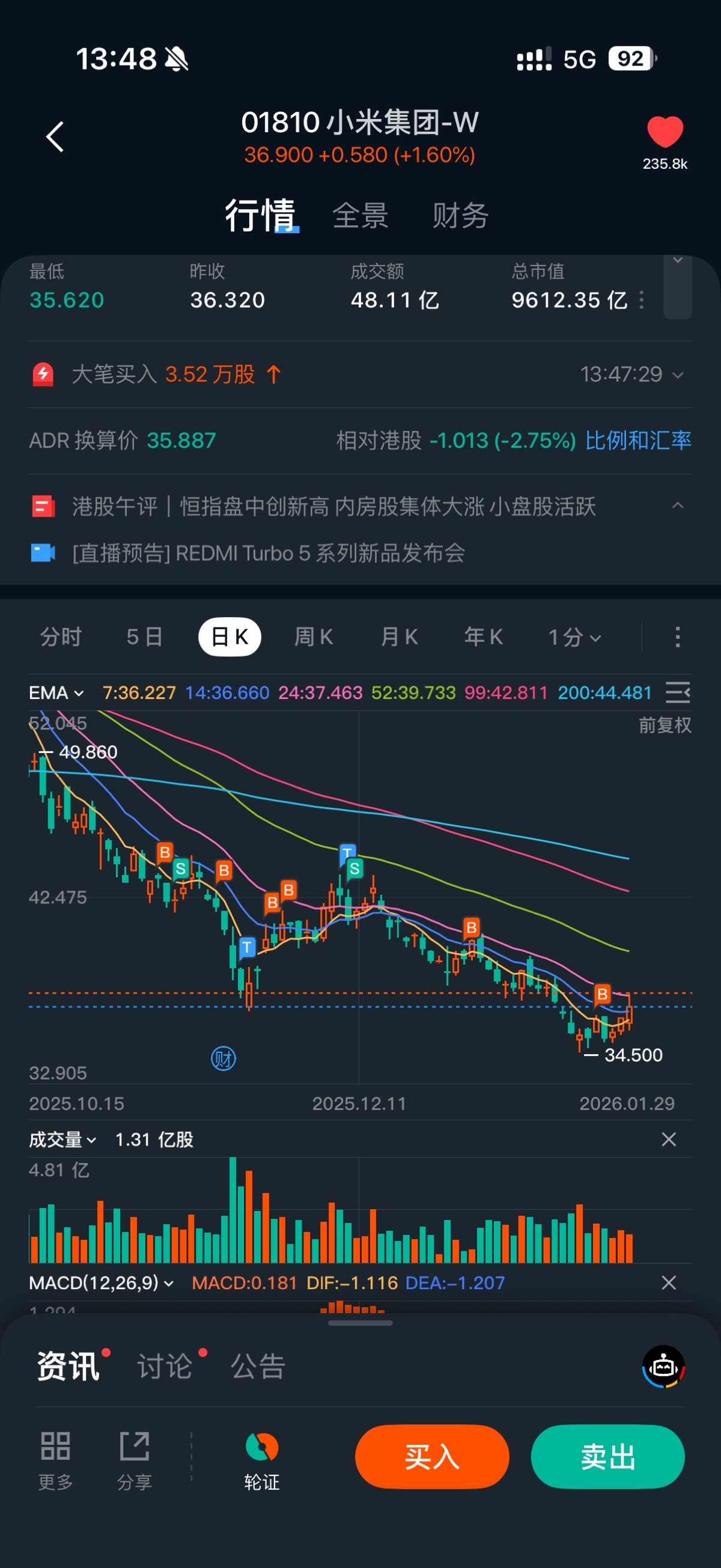
Task: Switch to the 全景 tab
Action: click(x=360, y=216)
